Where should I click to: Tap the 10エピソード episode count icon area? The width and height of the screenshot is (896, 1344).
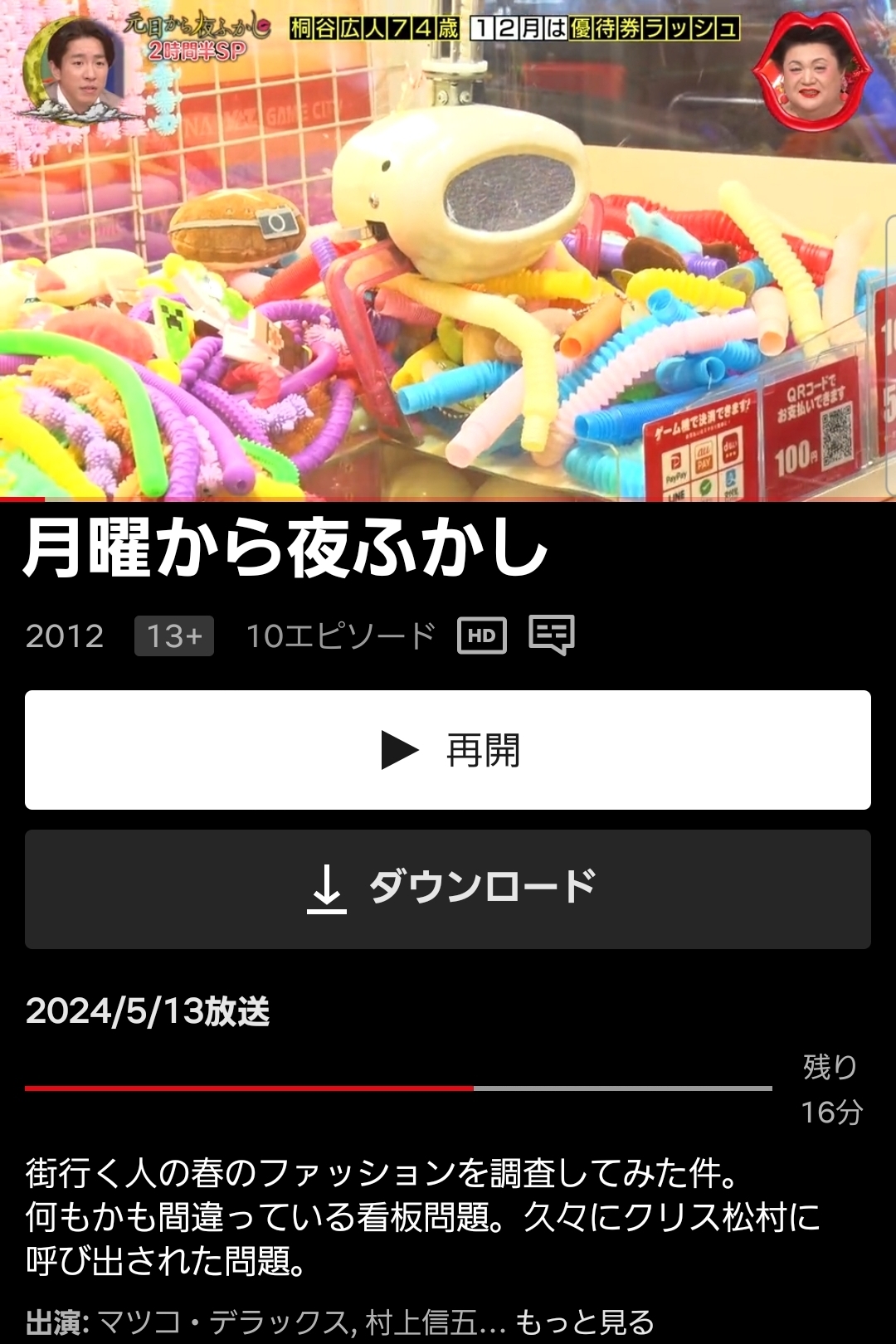pyautogui.click(x=340, y=635)
